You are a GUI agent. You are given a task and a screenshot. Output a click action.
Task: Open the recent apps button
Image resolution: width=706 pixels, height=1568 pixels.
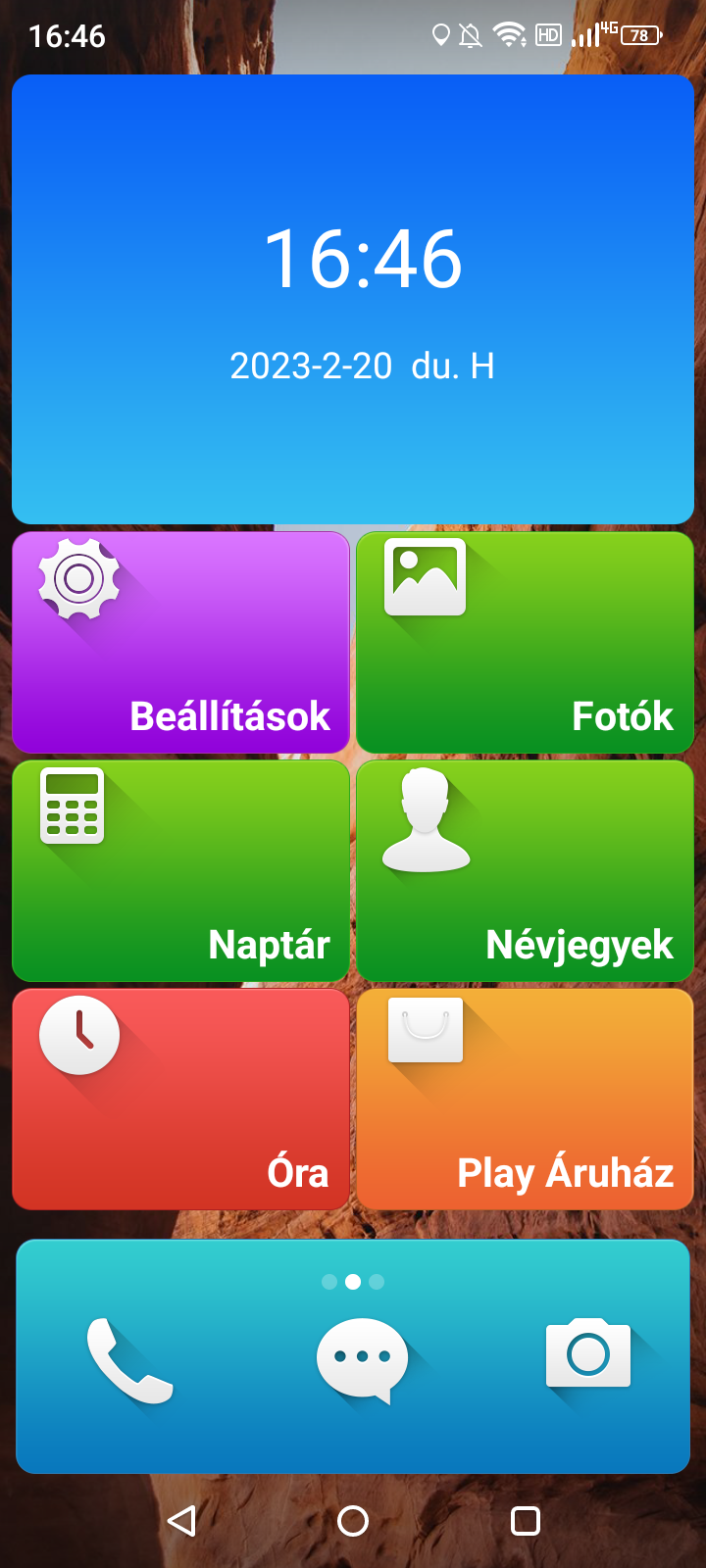tap(526, 1520)
